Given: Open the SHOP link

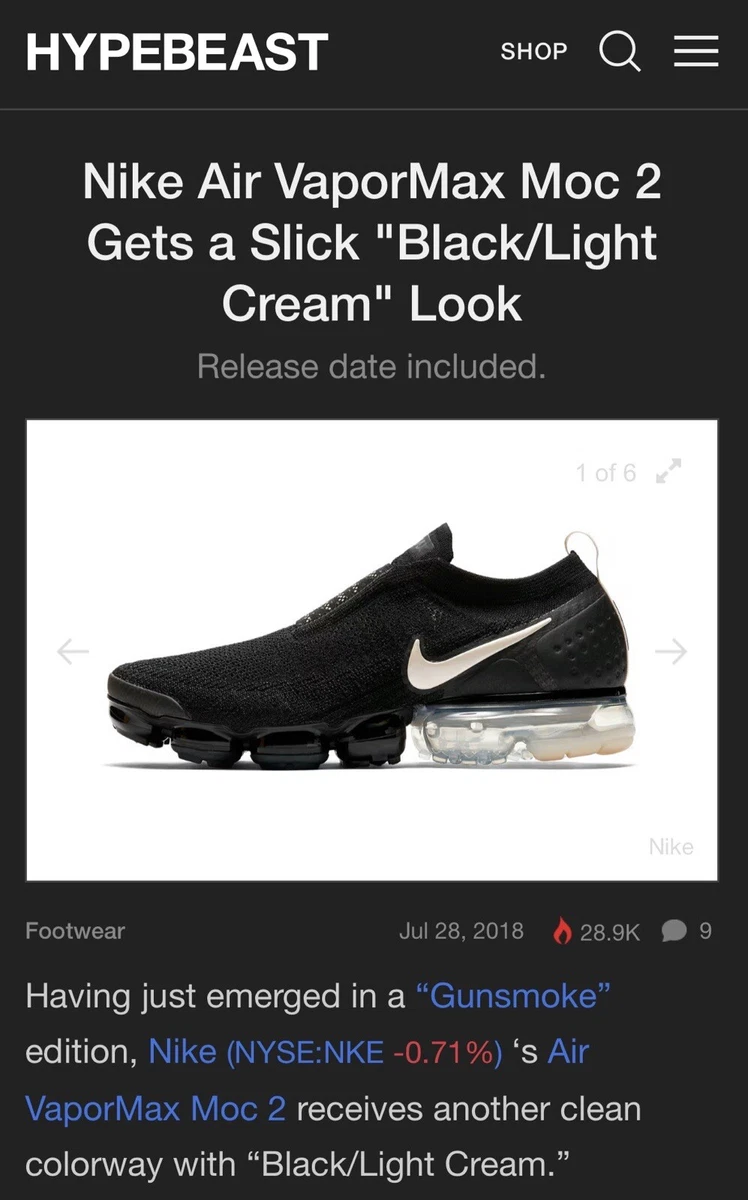Looking at the screenshot, I should 534,51.
